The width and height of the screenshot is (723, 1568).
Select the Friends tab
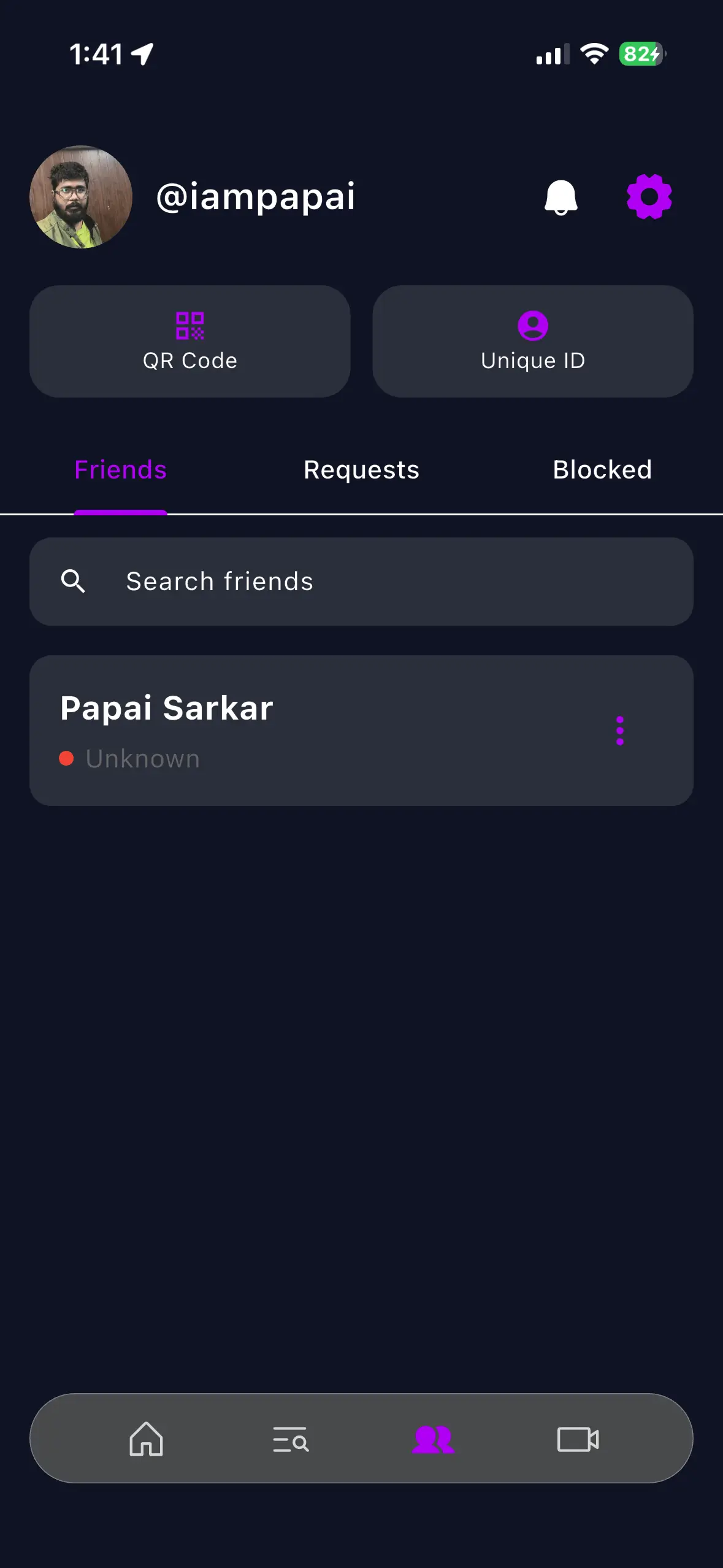120,469
